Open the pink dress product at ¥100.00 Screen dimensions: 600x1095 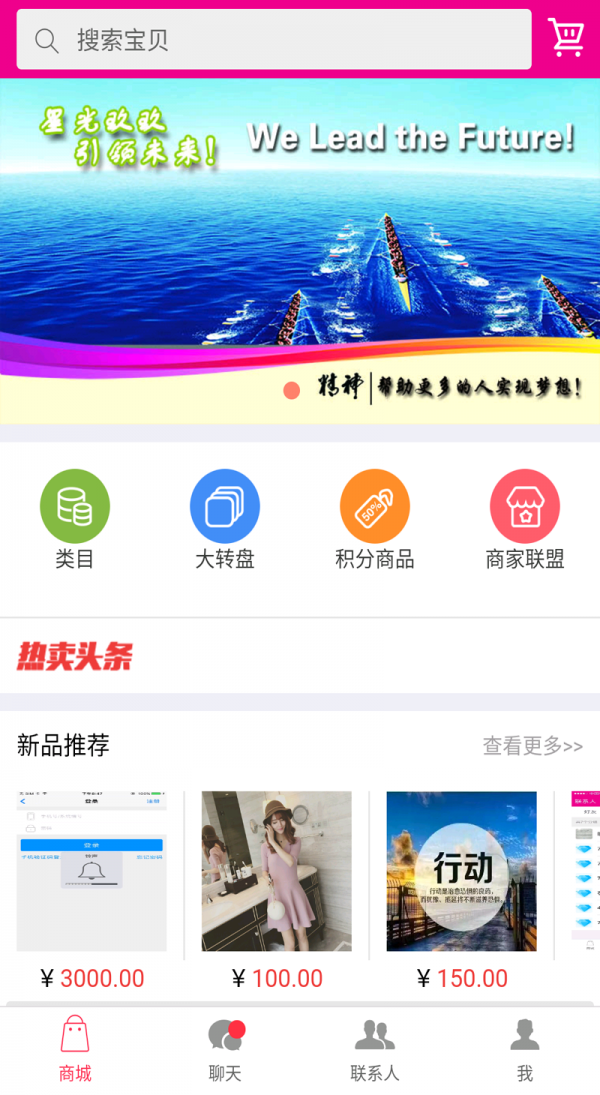pos(277,870)
